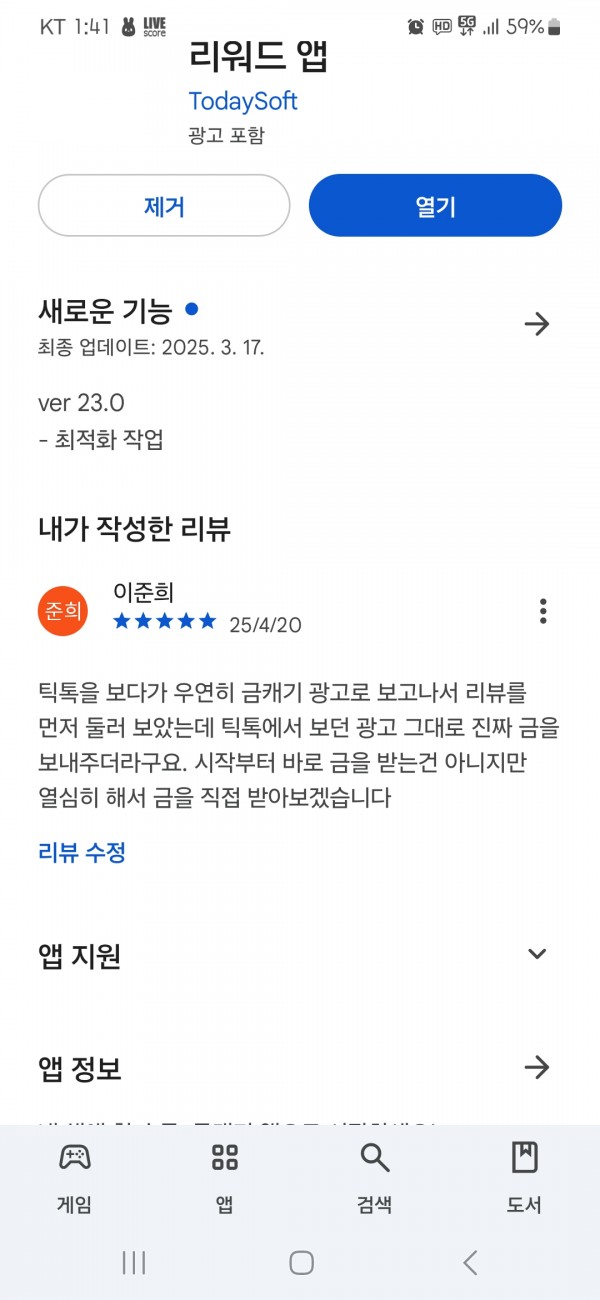Open the overflow menu on 이준희's review
600x1300 pixels.
[x=543, y=610]
